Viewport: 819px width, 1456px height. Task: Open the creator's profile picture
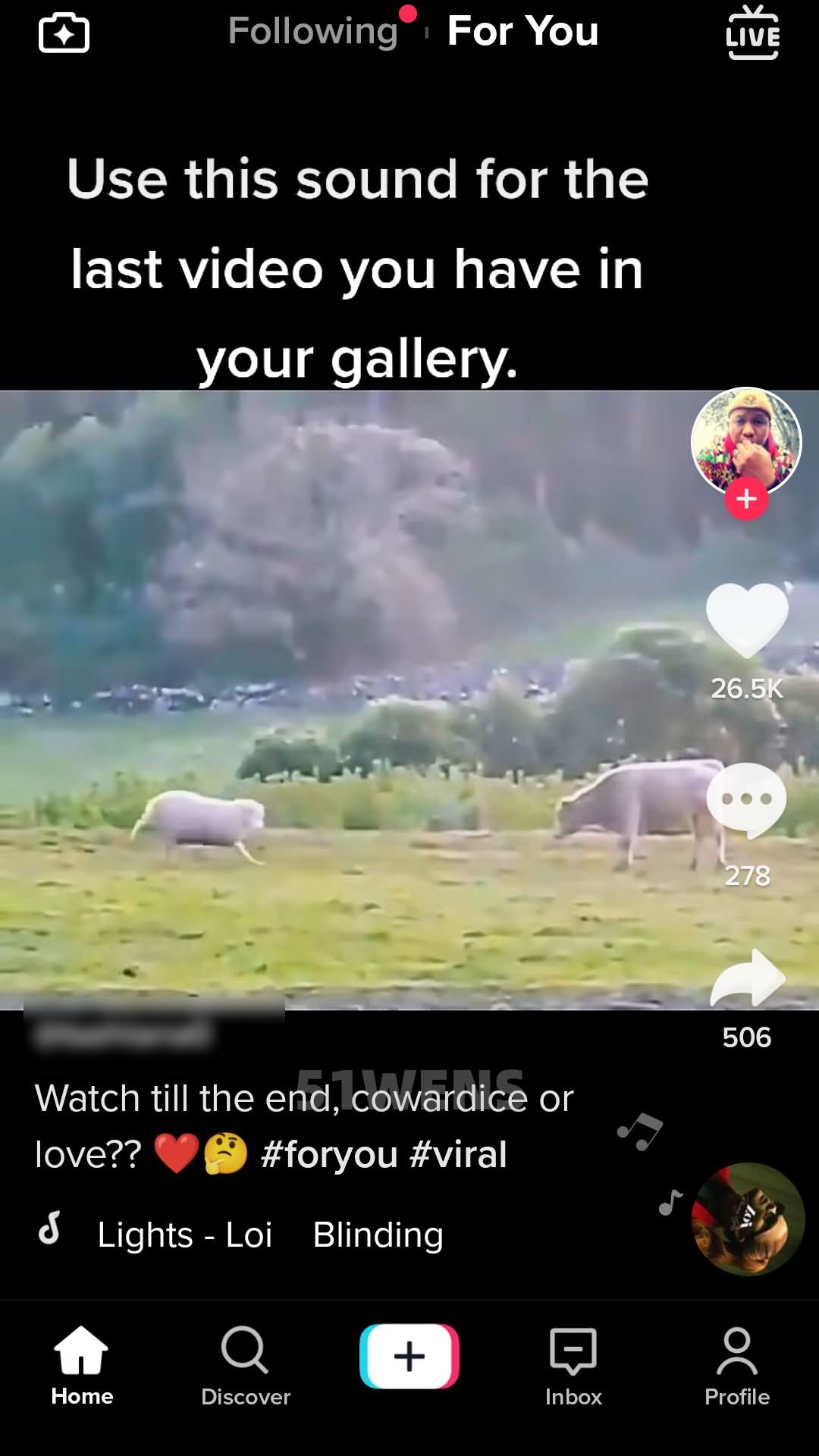[746, 442]
